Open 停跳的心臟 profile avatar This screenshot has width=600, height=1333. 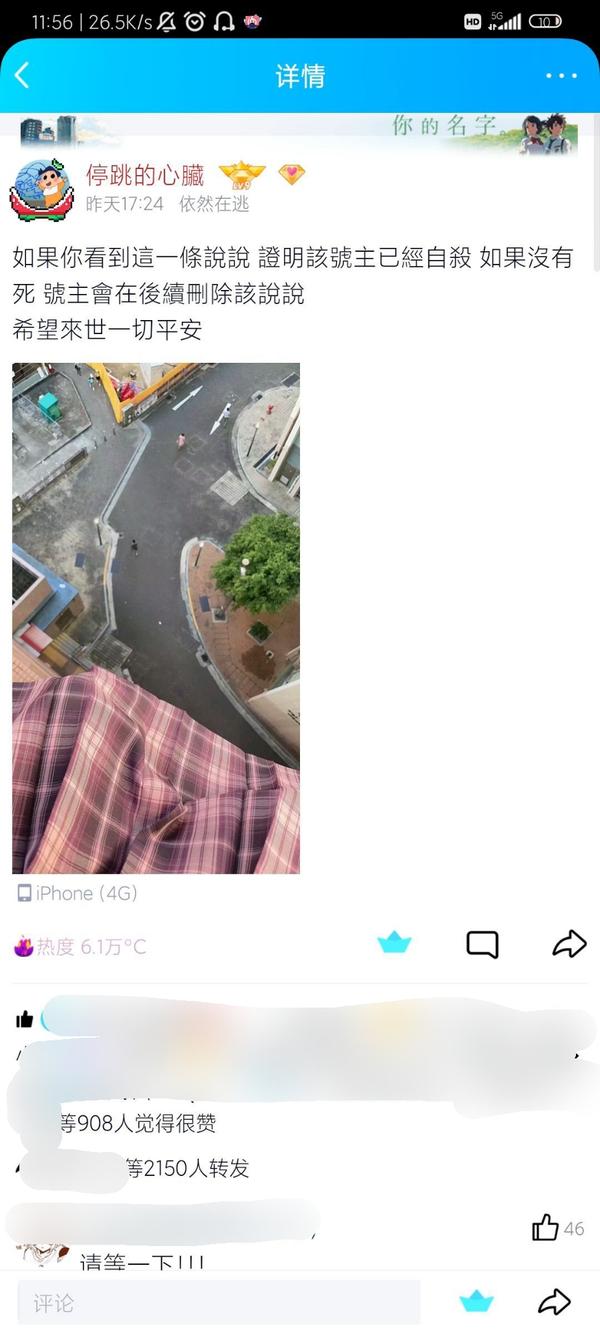click(x=42, y=189)
